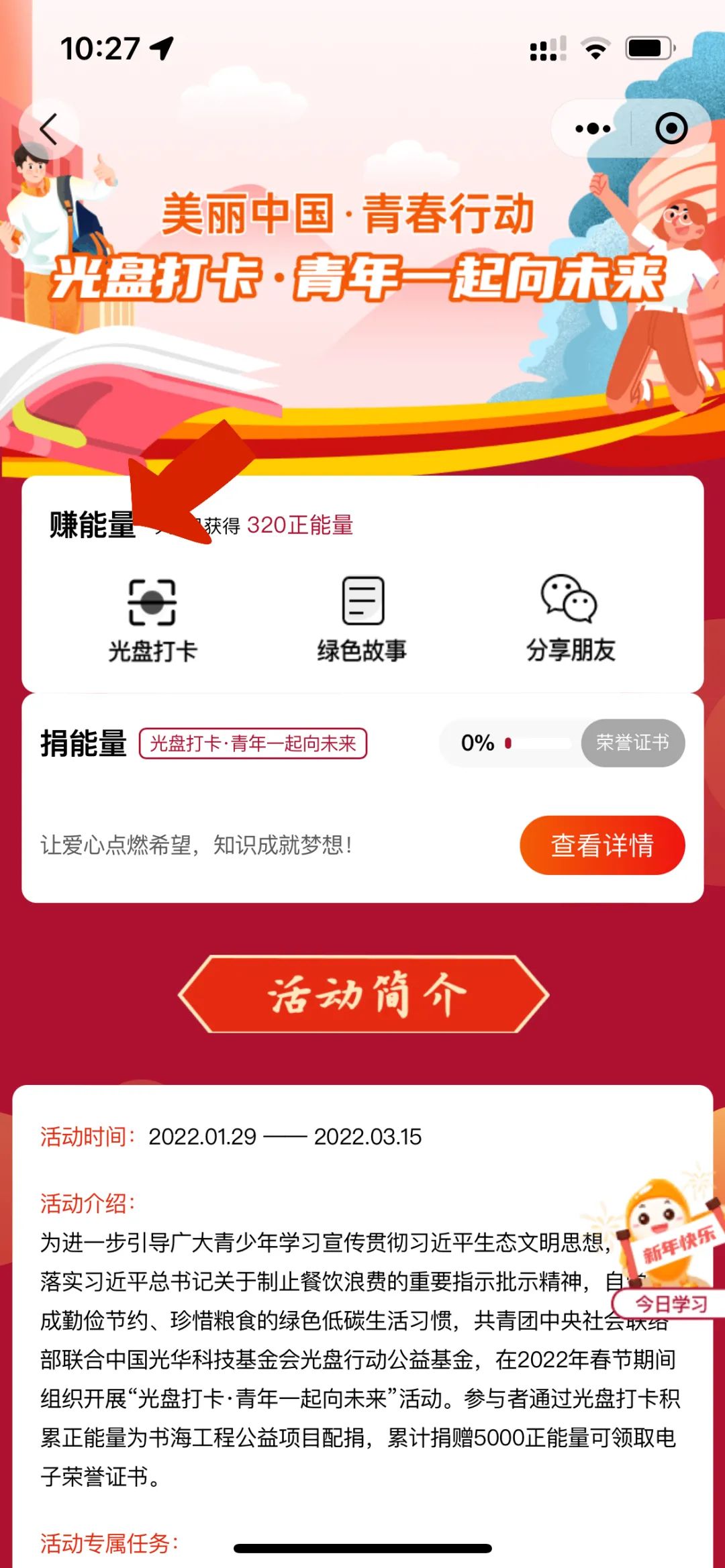This screenshot has width=725, height=1568.
Task: Click the 320正能量 earned amount text
Action: (301, 527)
